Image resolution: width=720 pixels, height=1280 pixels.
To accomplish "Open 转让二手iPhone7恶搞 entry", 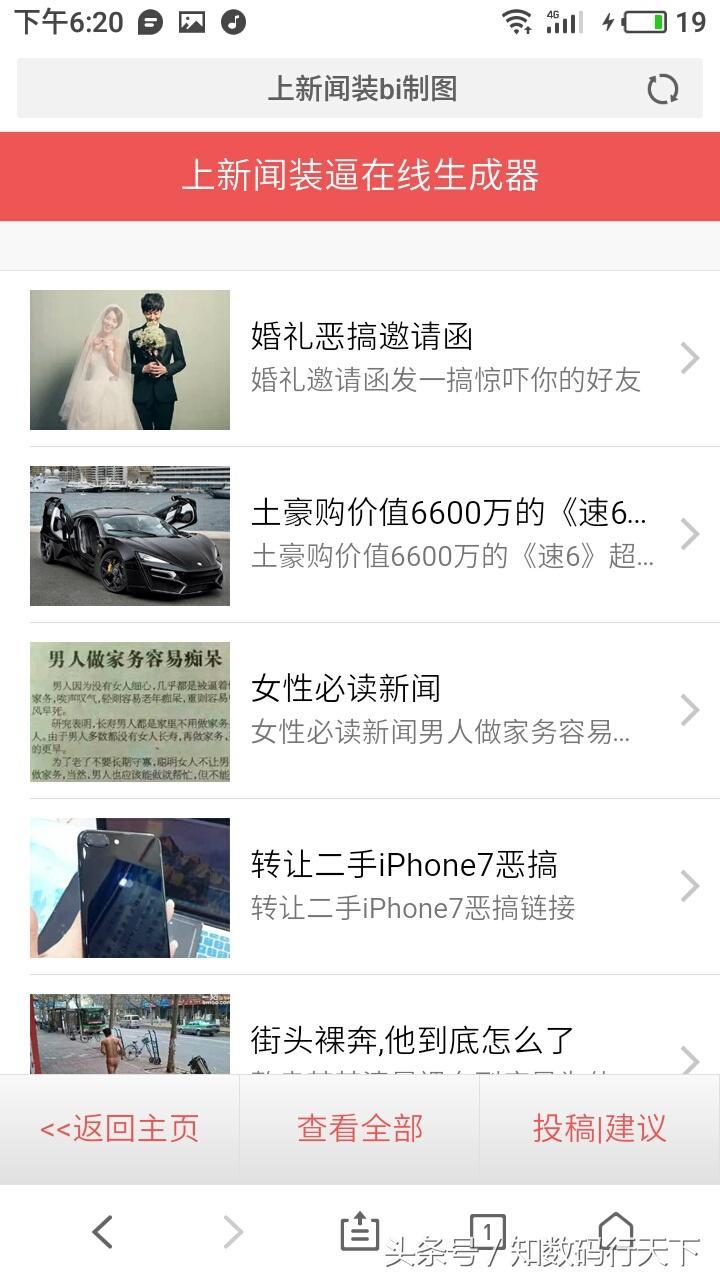I will (360, 887).
